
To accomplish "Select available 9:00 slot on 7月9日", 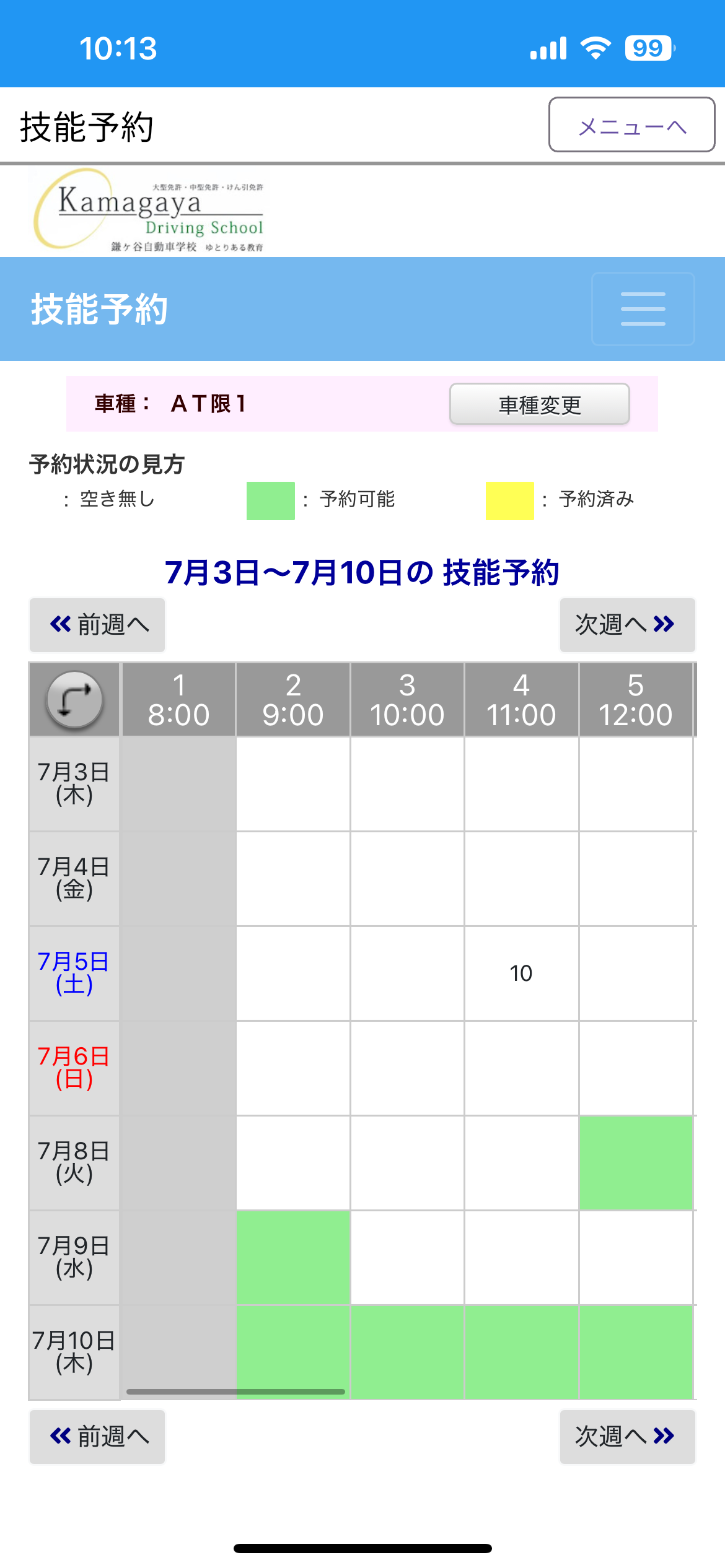I will click(x=293, y=1258).
